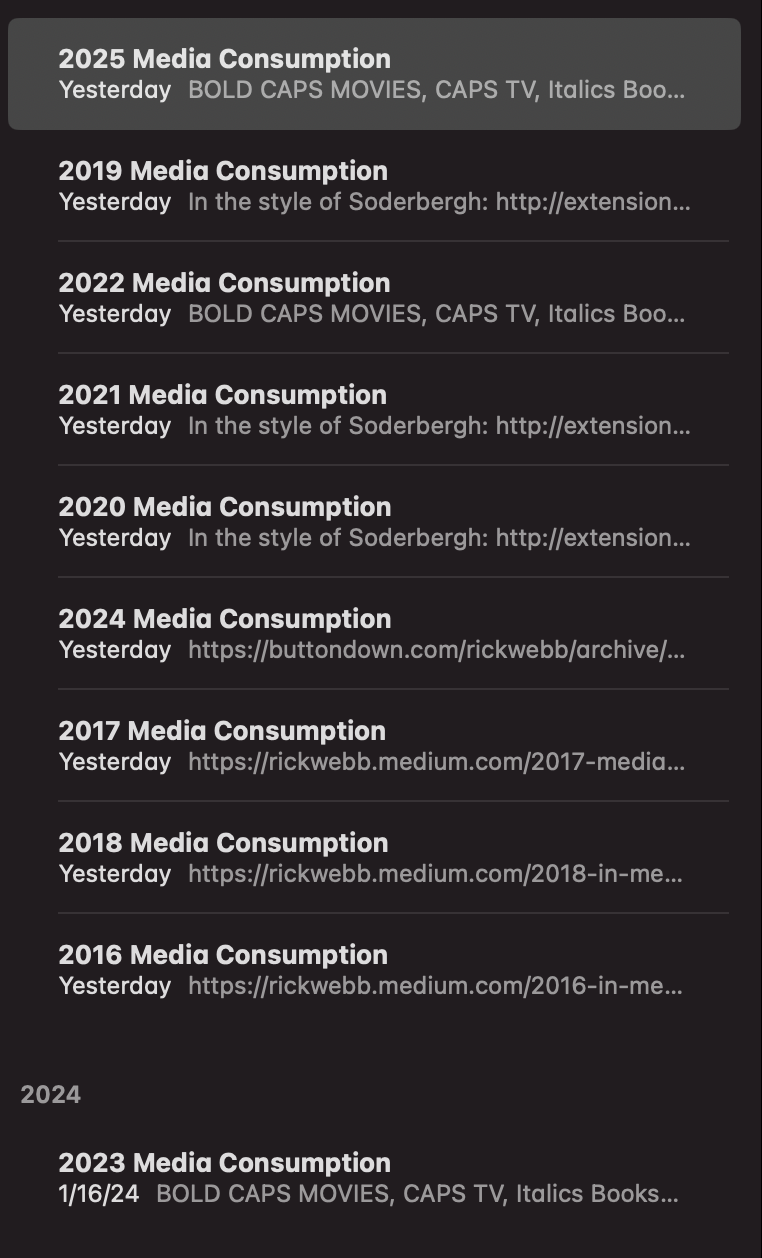
Task: Open the 2018 Media Consumption note
Action: click(x=374, y=858)
